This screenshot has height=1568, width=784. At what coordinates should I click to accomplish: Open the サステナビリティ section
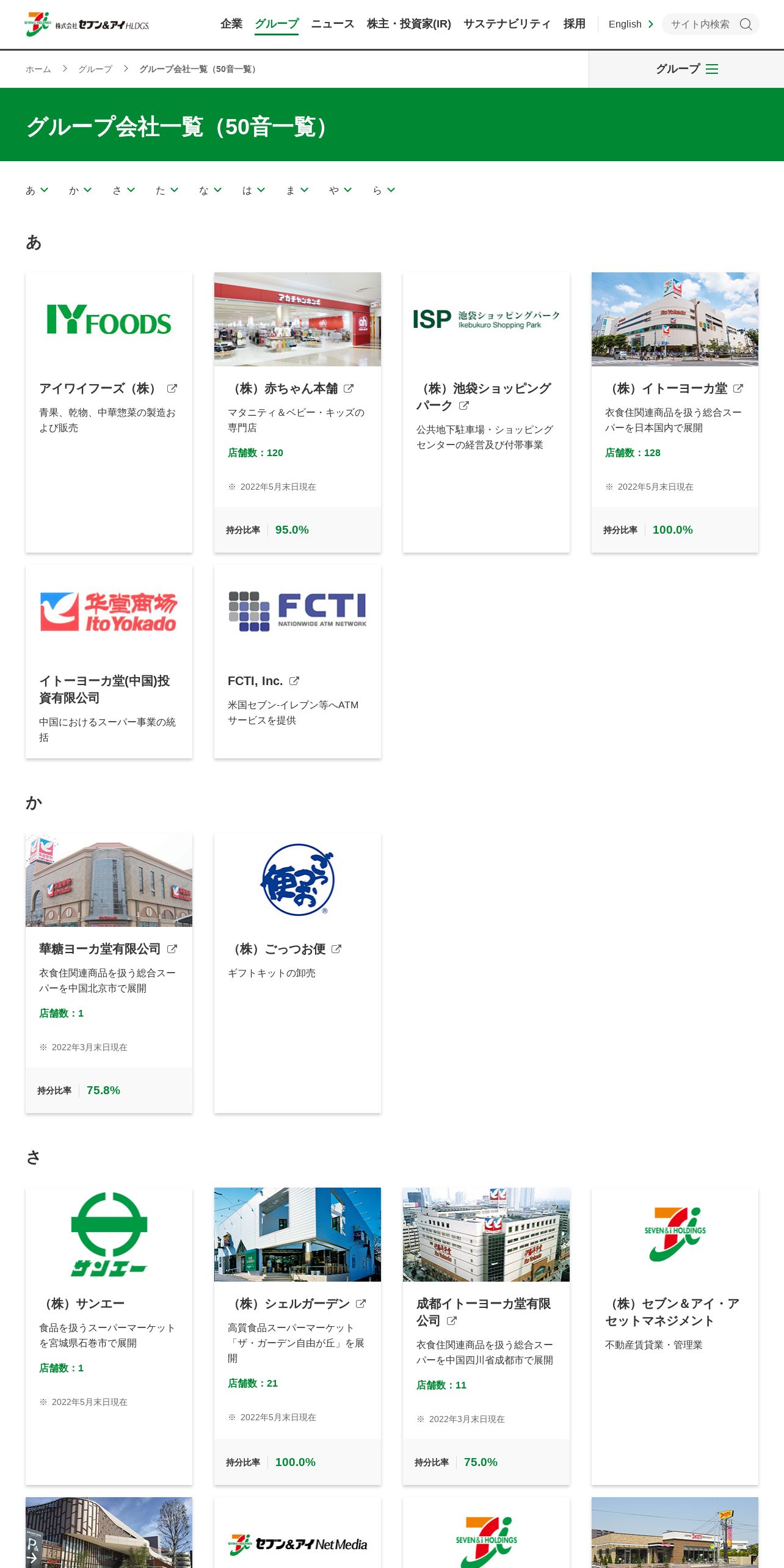507,24
